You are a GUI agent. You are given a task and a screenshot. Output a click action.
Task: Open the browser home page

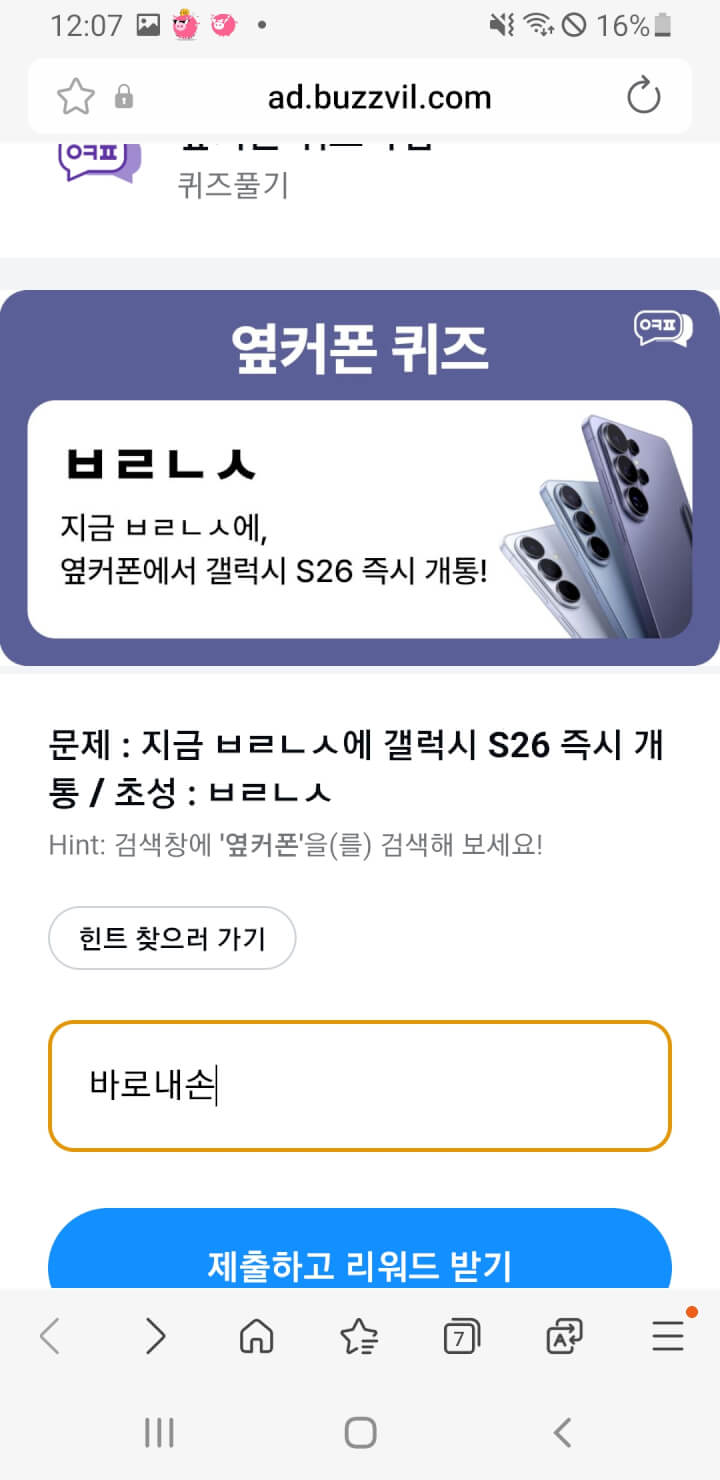coord(257,1336)
